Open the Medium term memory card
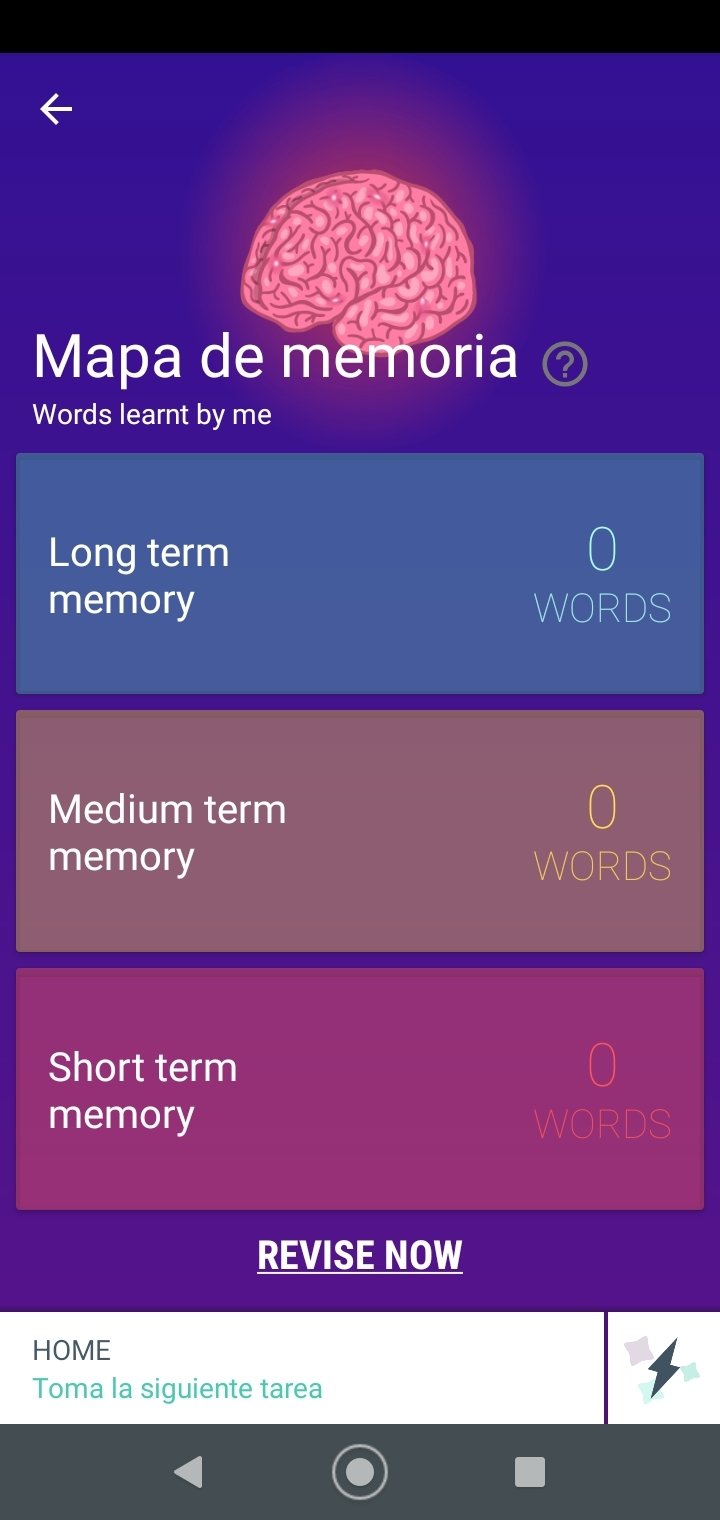Image resolution: width=720 pixels, height=1520 pixels. pyautogui.click(x=360, y=831)
